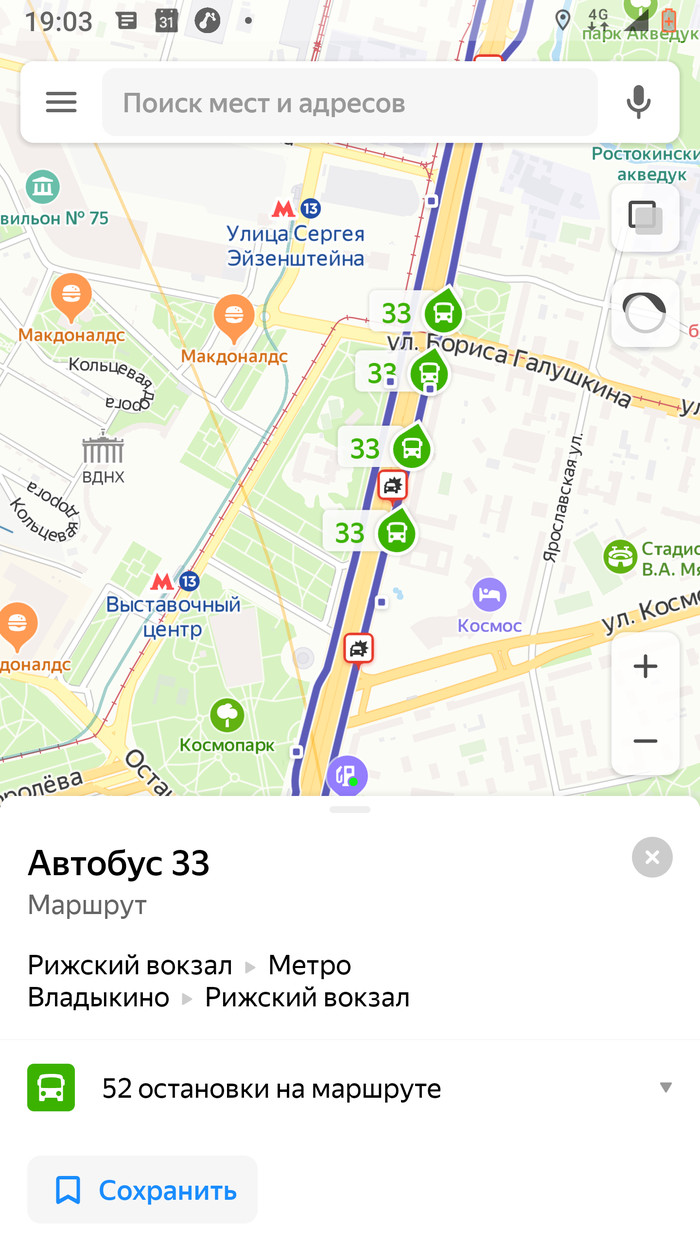Viewport: 700px width, 1244px height.
Task: Save the route with Сохранить
Action: (142, 1190)
